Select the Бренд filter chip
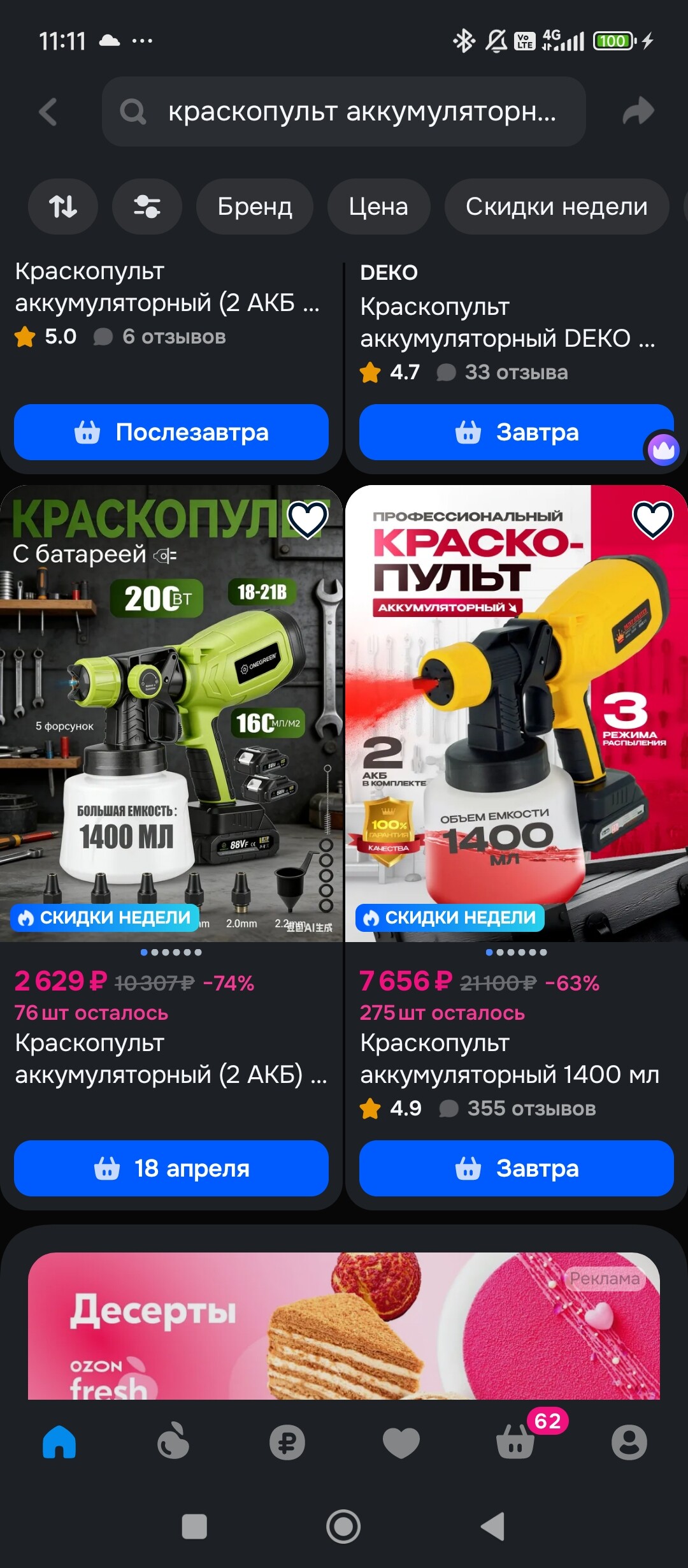Viewport: 688px width, 1568px height. [255, 207]
